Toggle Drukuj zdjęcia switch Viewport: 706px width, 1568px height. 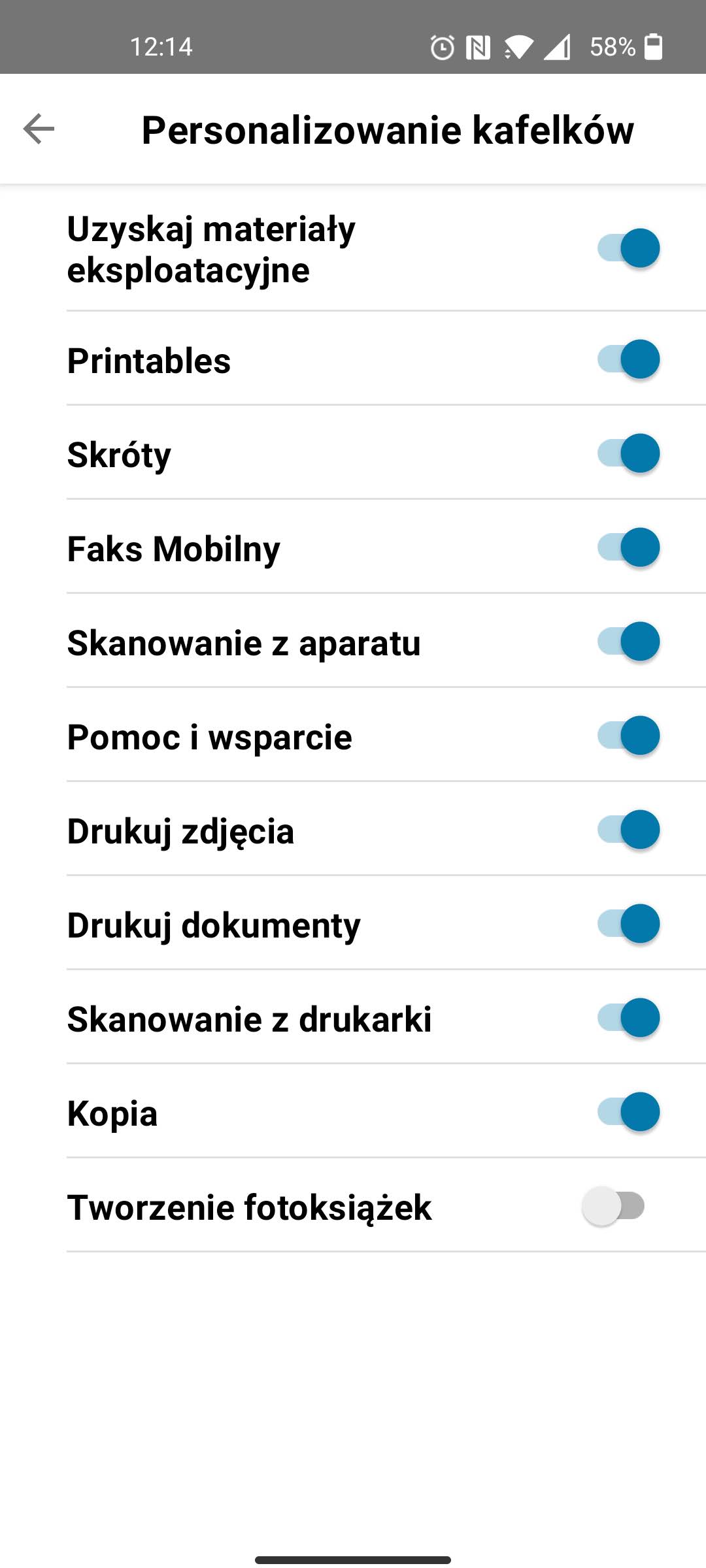coord(628,830)
